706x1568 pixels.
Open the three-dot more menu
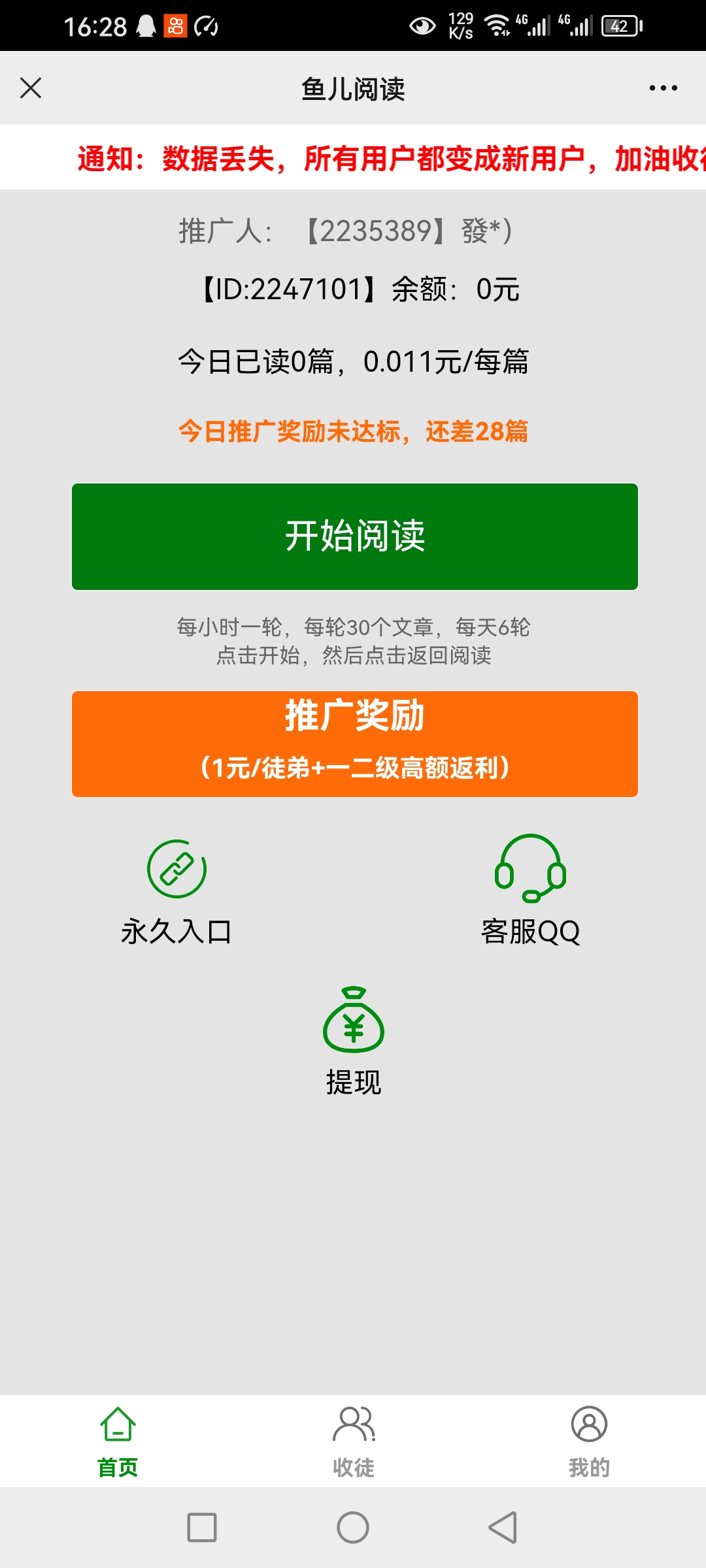point(663,88)
